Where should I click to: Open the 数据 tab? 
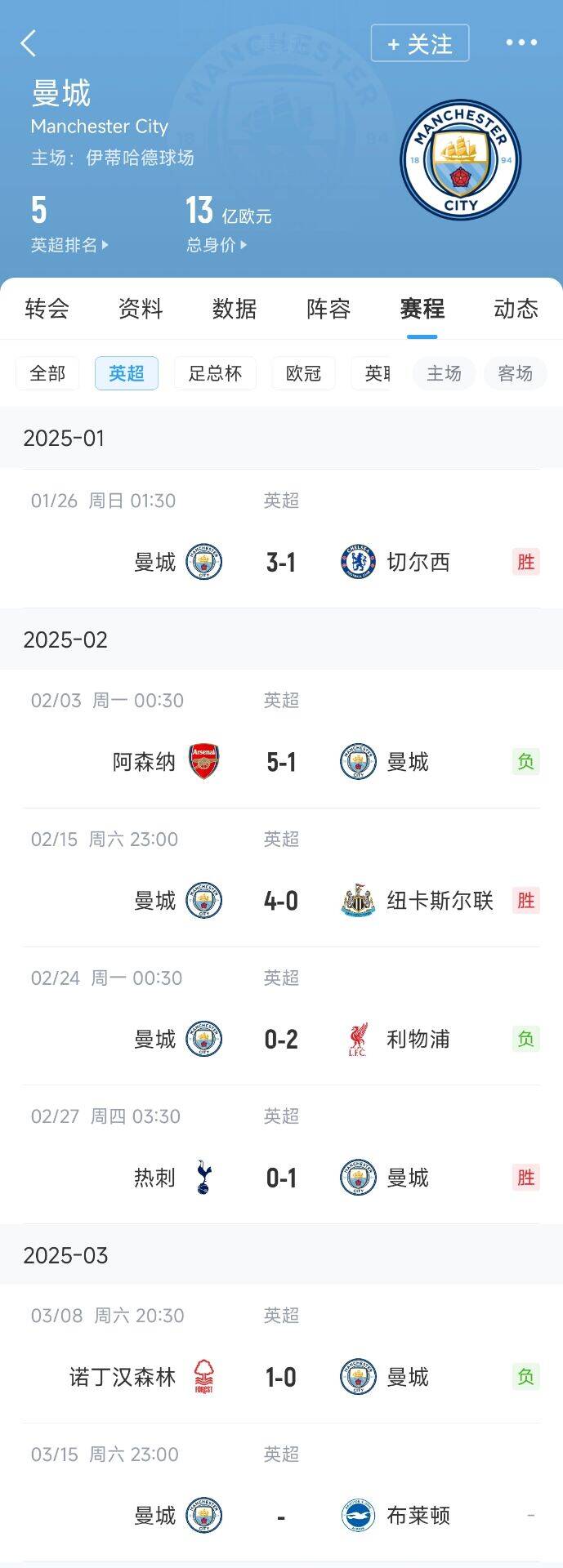point(235,309)
